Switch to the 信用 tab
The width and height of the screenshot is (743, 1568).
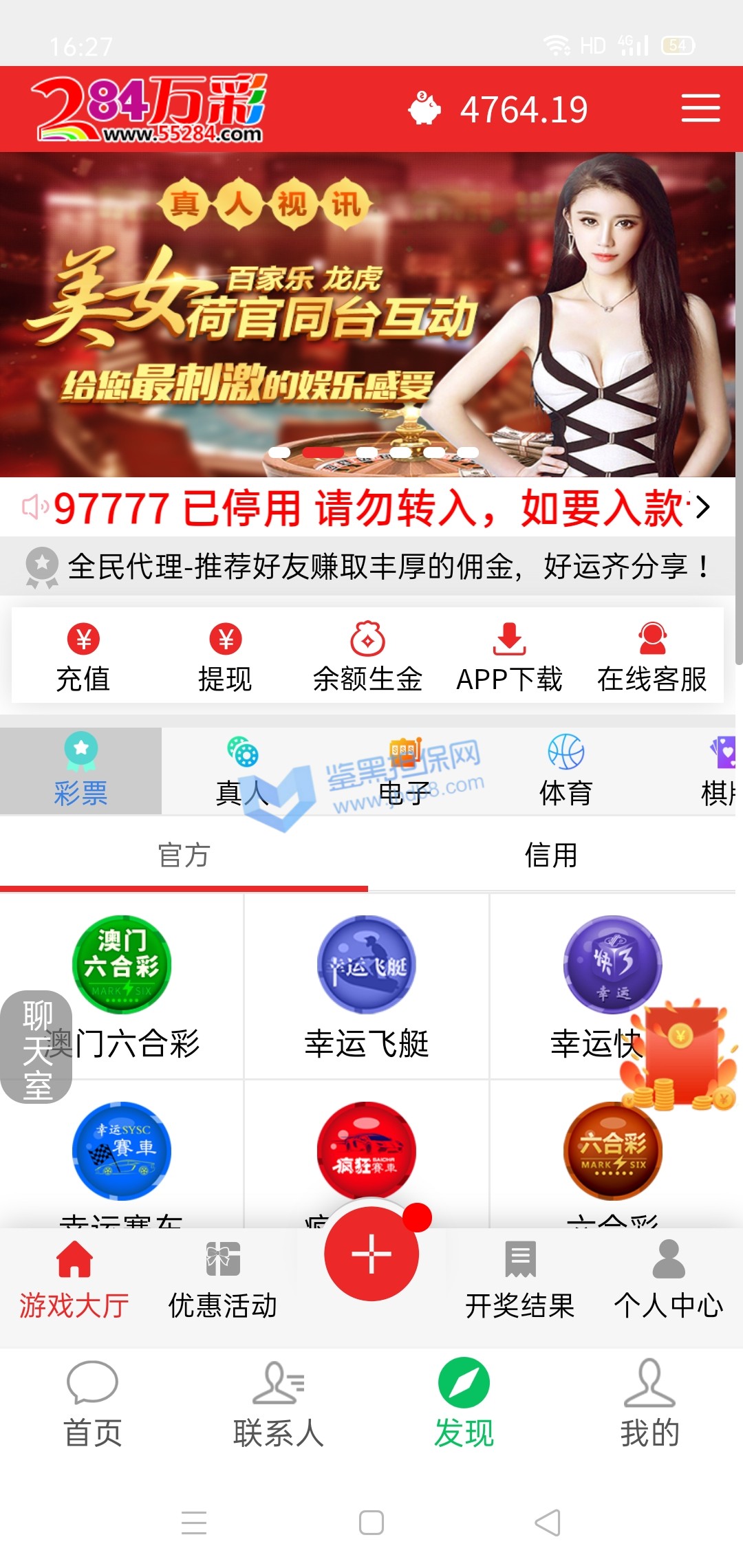point(551,856)
